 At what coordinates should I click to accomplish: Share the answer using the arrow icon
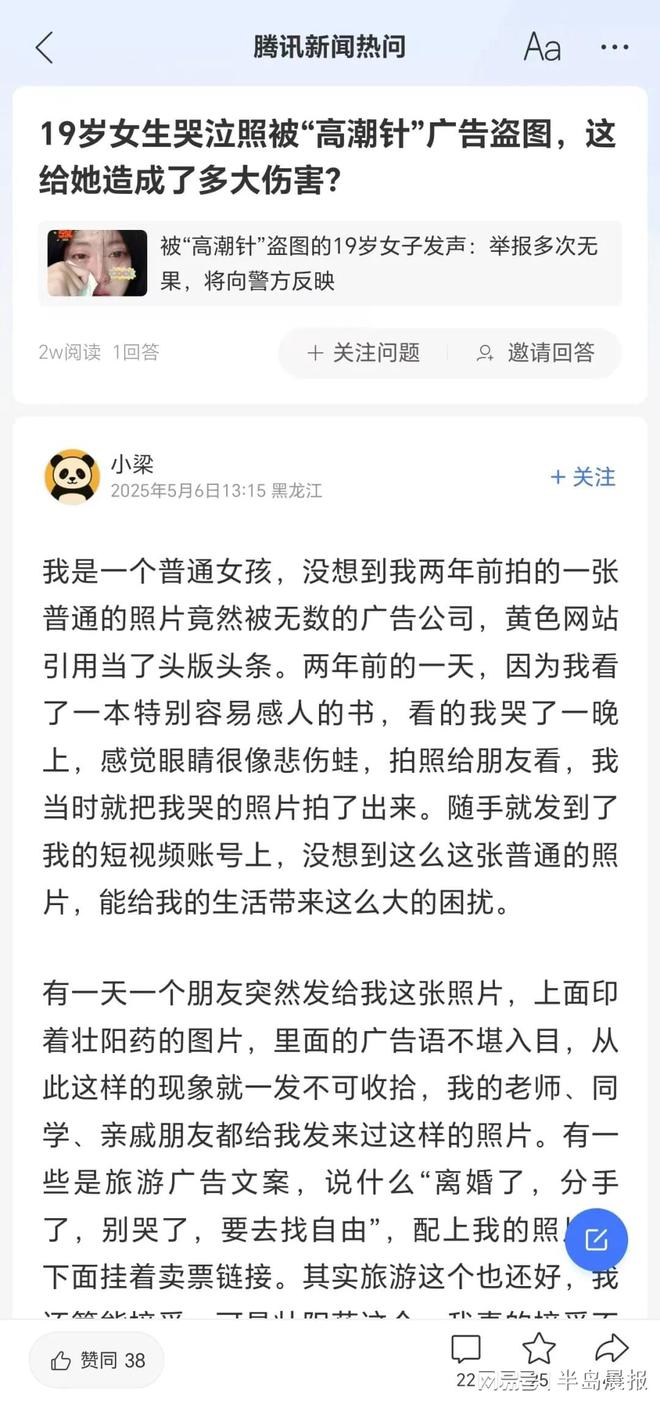pos(611,1348)
